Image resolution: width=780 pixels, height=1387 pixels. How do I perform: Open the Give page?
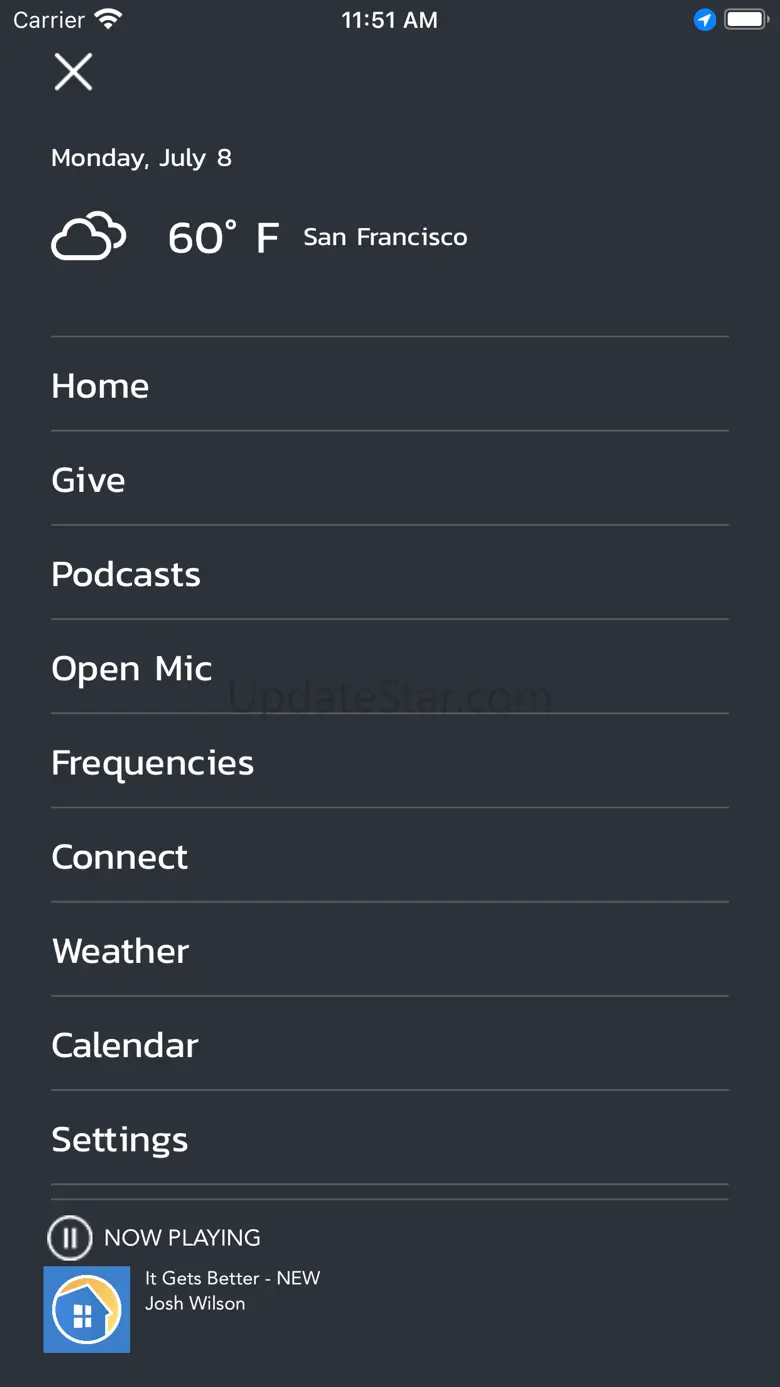coord(88,480)
